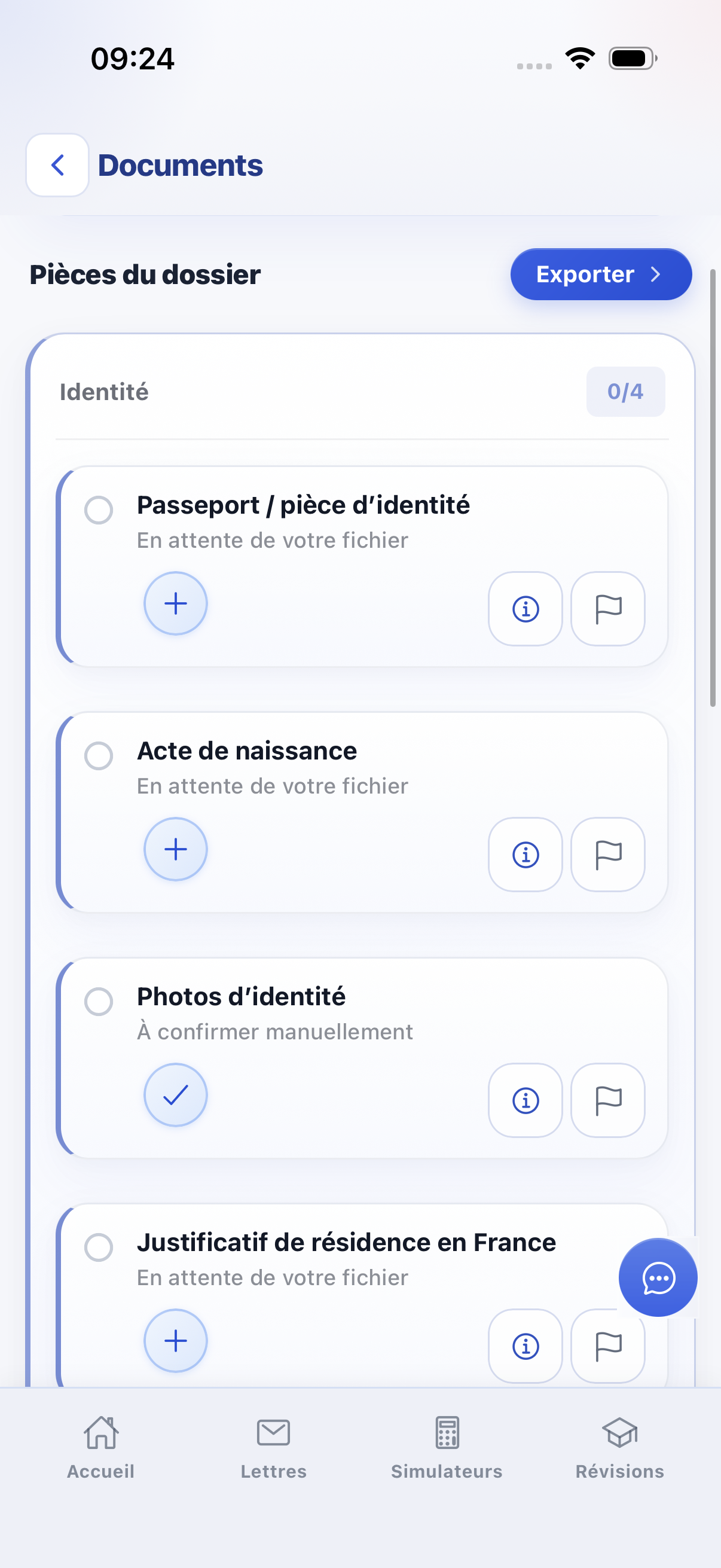Open the Révisions graduation cap icon
The width and height of the screenshot is (721, 1568).
pyautogui.click(x=619, y=1432)
